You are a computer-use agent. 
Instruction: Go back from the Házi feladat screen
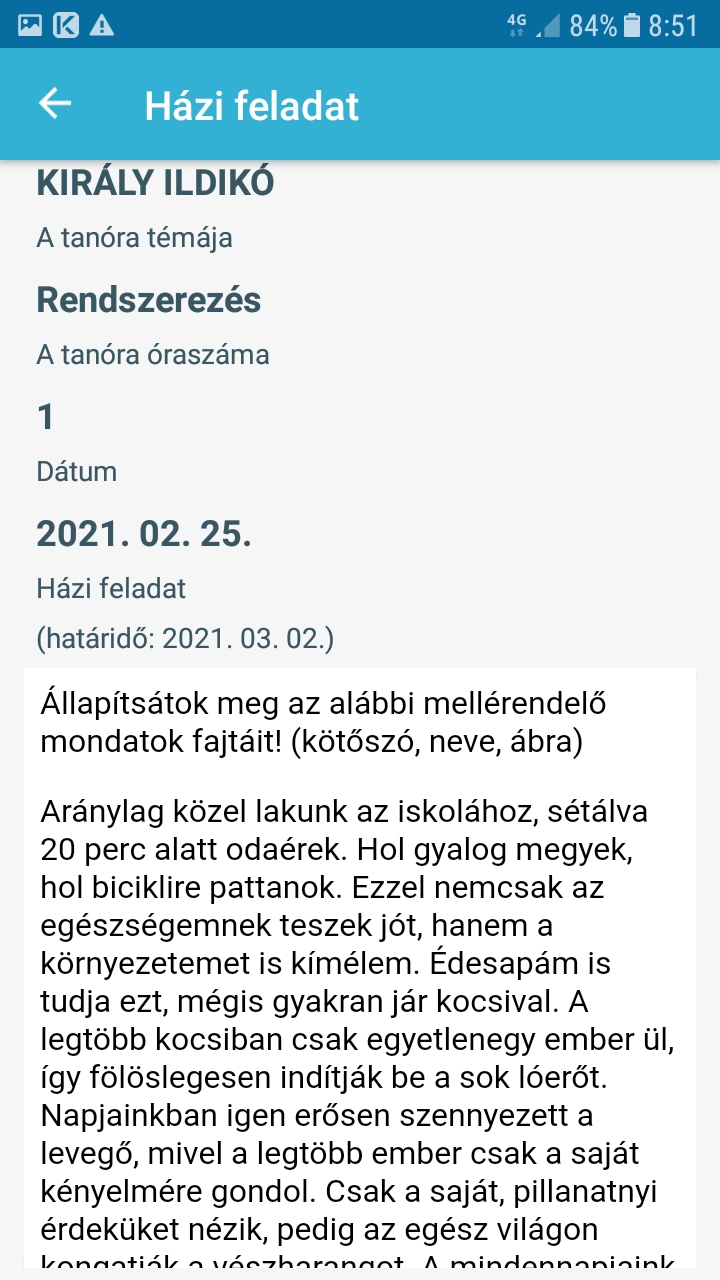pyautogui.click(x=55, y=104)
